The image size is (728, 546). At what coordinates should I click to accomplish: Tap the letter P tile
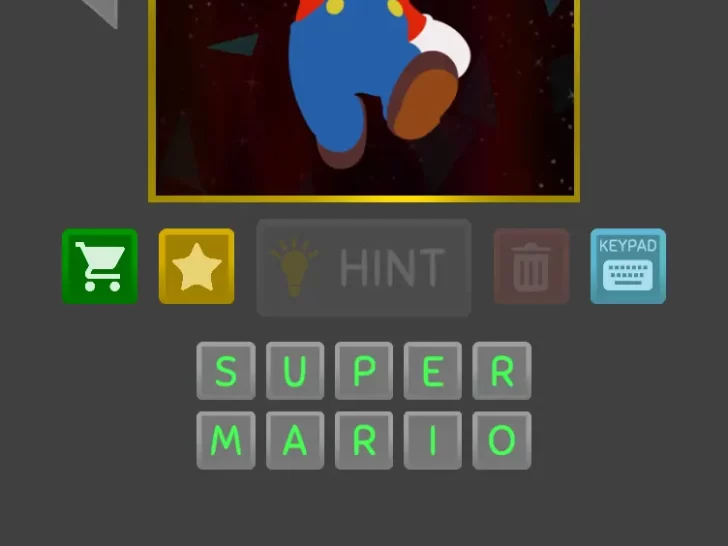click(x=364, y=371)
